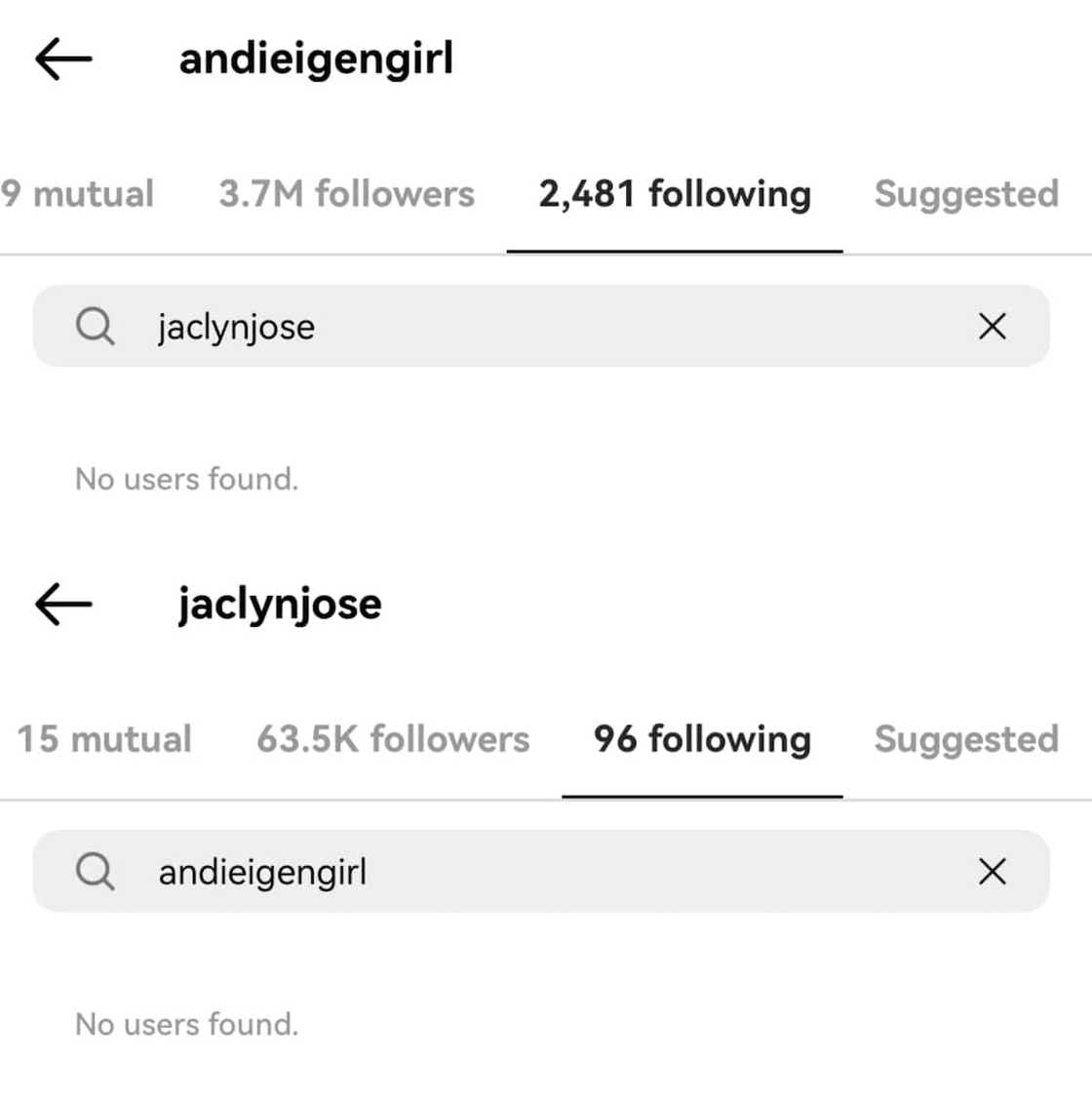The image size is (1092, 1101).
Task: Select the 2,481 following tab
Action: pyautogui.click(x=674, y=194)
